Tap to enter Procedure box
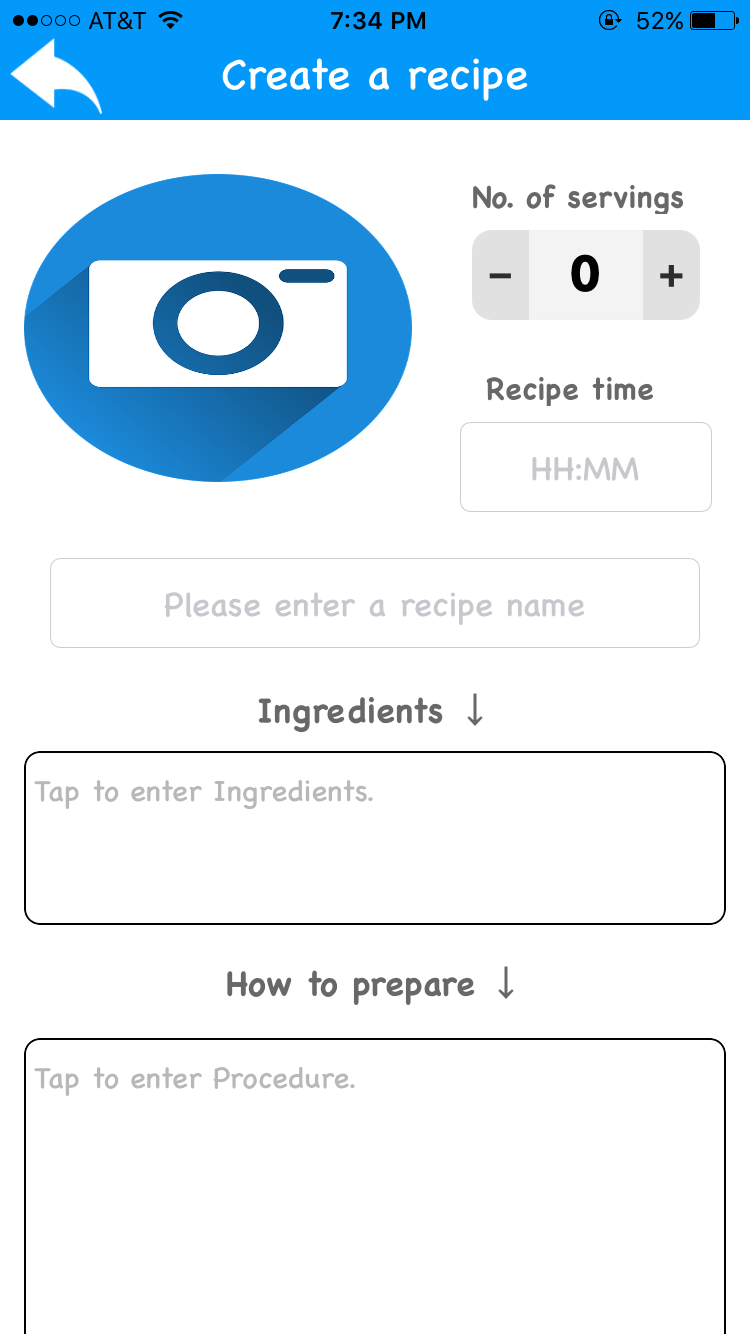The width and height of the screenshot is (750, 1334). pyautogui.click(x=375, y=1186)
